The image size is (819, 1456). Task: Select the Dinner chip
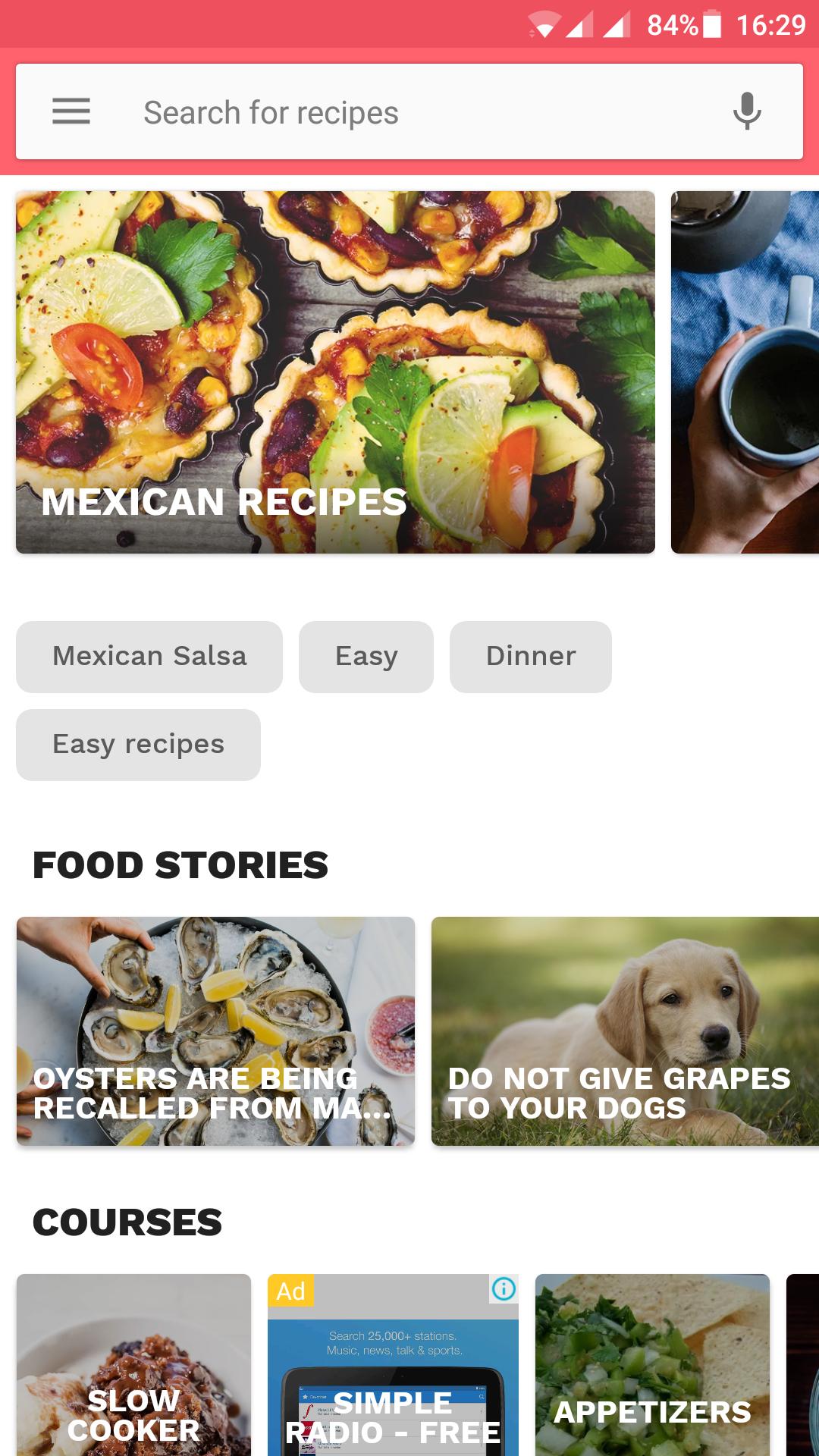[531, 657]
